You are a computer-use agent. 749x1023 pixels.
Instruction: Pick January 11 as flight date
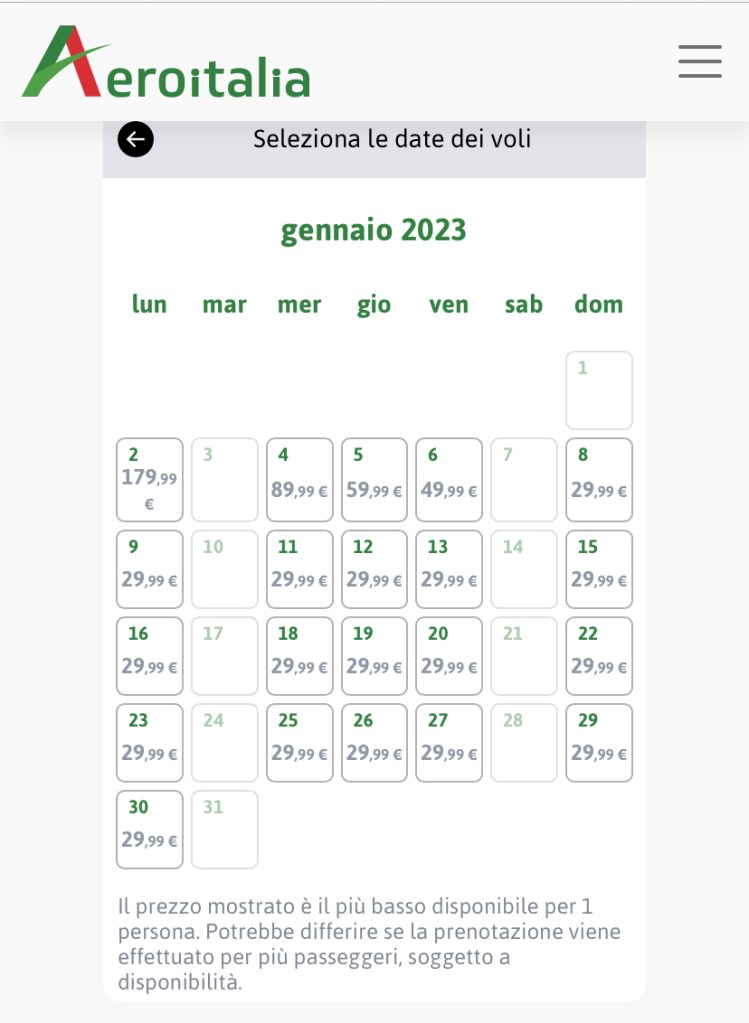pos(299,569)
